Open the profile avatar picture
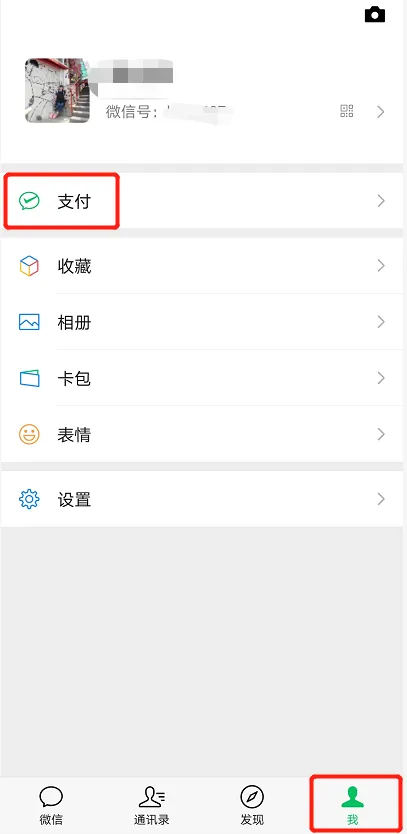The height and width of the screenshot is (834, 407). 57,90
